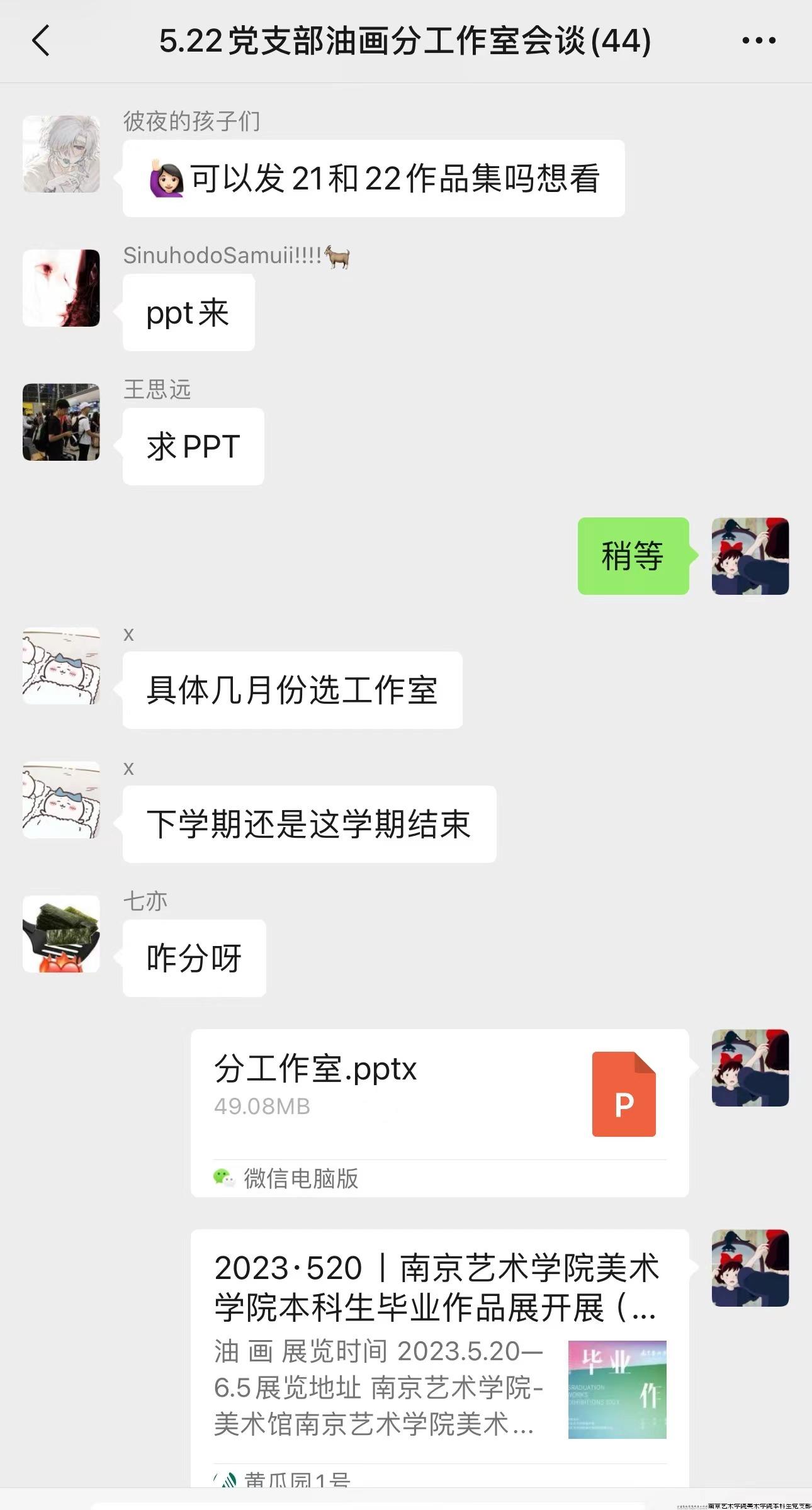Open user x's avatar
Viewport: 812px width, 1510px height.
tap(61, 667)
